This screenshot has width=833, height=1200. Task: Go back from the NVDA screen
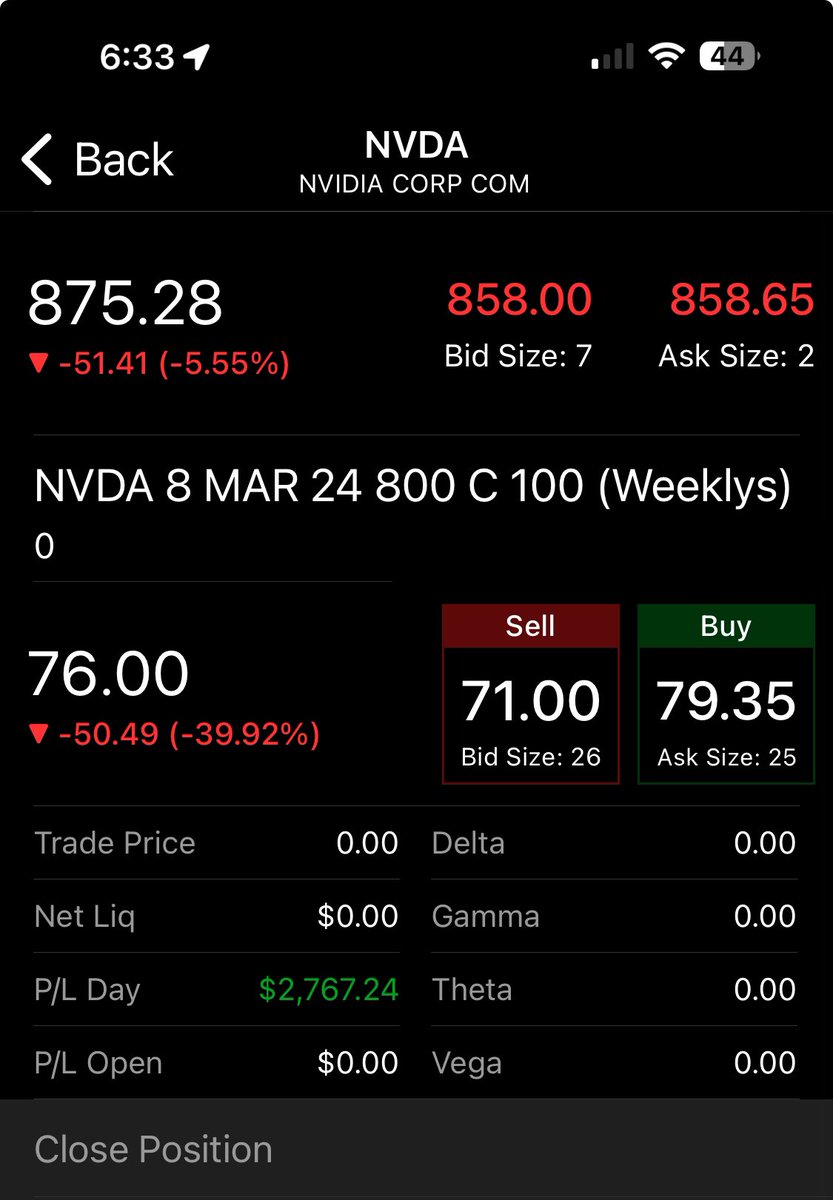97,160
